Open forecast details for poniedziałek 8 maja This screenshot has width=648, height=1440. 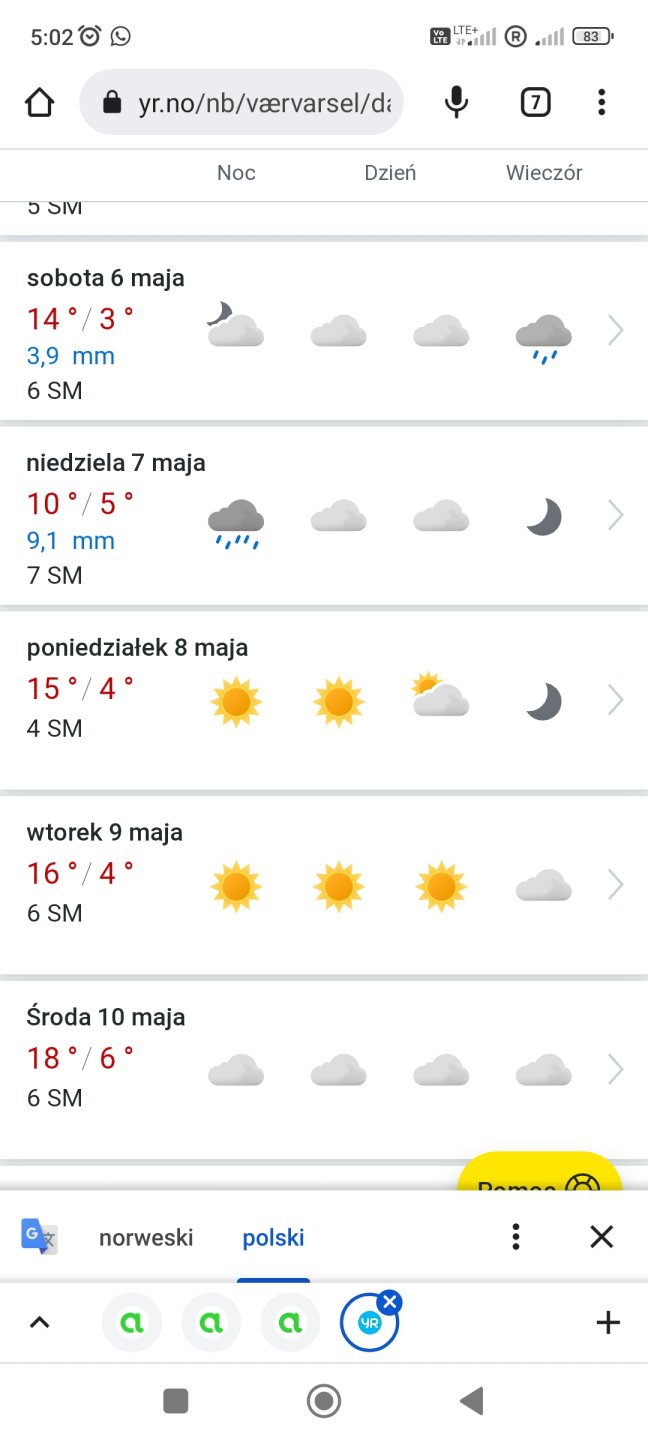[616, 700]
